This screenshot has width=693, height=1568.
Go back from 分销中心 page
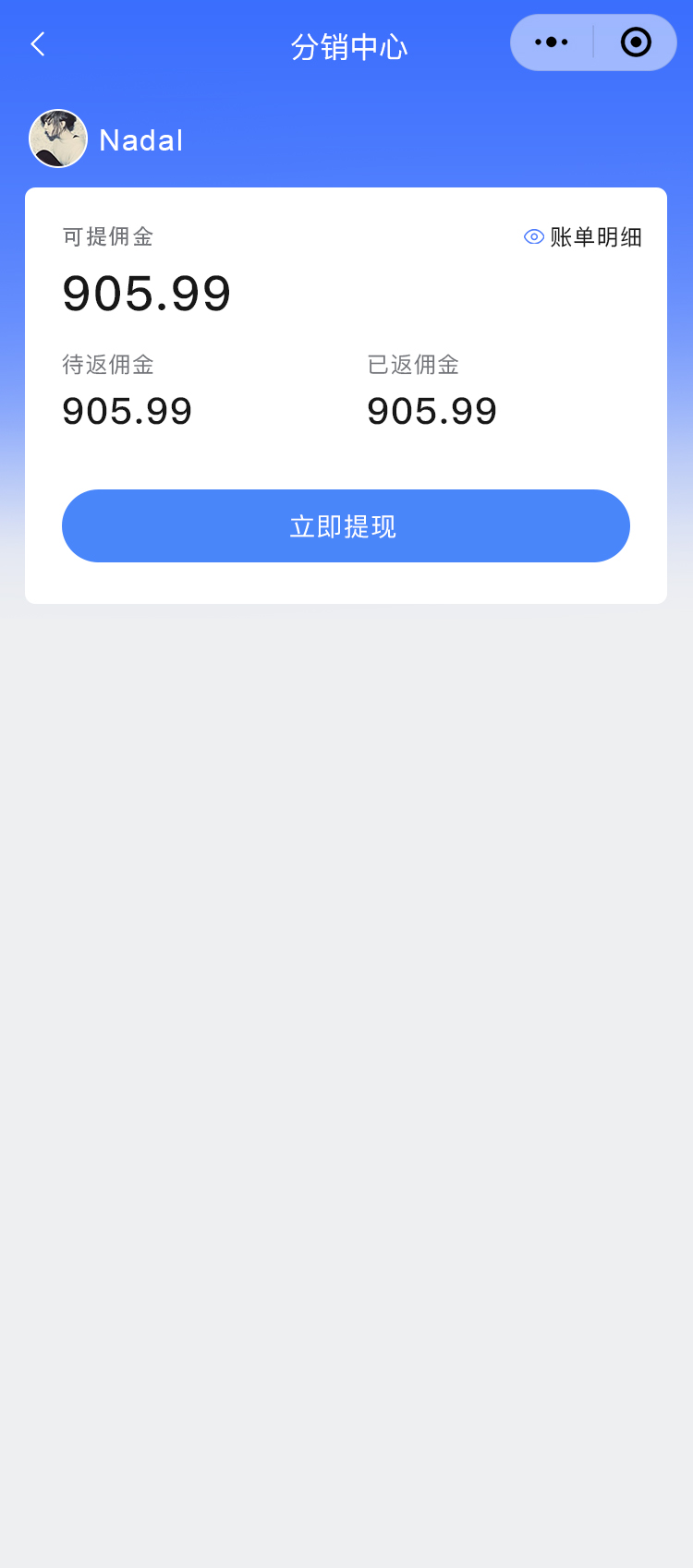(x=38, y=44)
